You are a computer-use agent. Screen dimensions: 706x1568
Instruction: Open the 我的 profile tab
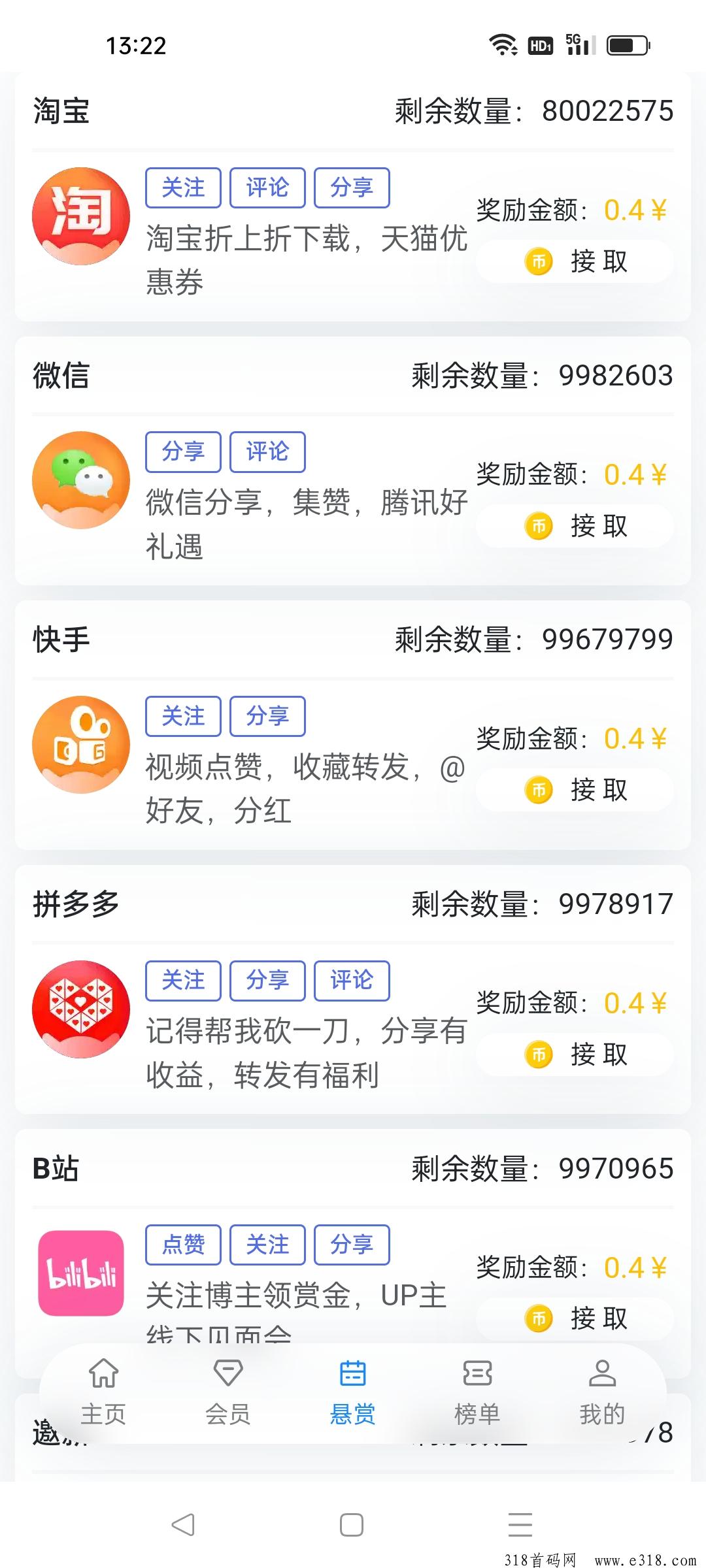coord(602,1392)
